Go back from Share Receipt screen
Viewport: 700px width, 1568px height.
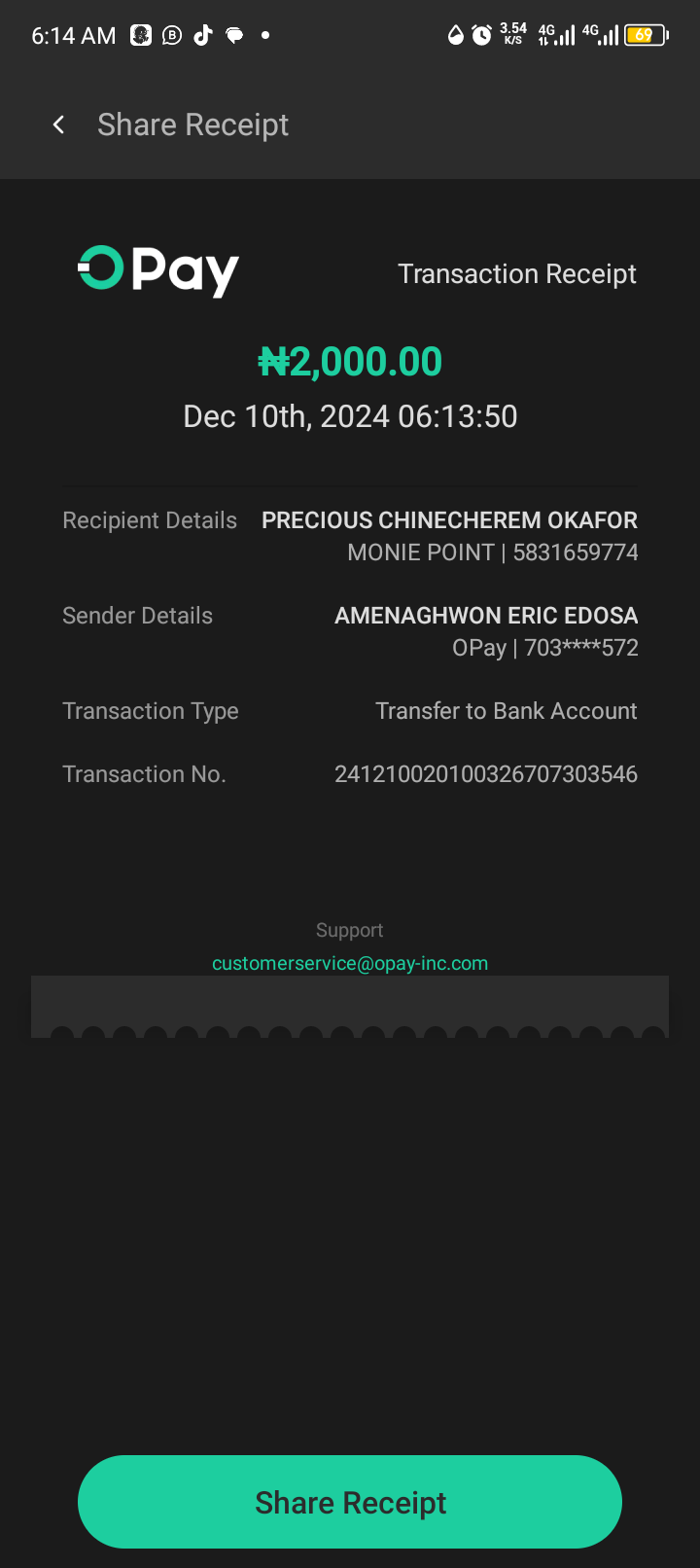pos(59,125)
